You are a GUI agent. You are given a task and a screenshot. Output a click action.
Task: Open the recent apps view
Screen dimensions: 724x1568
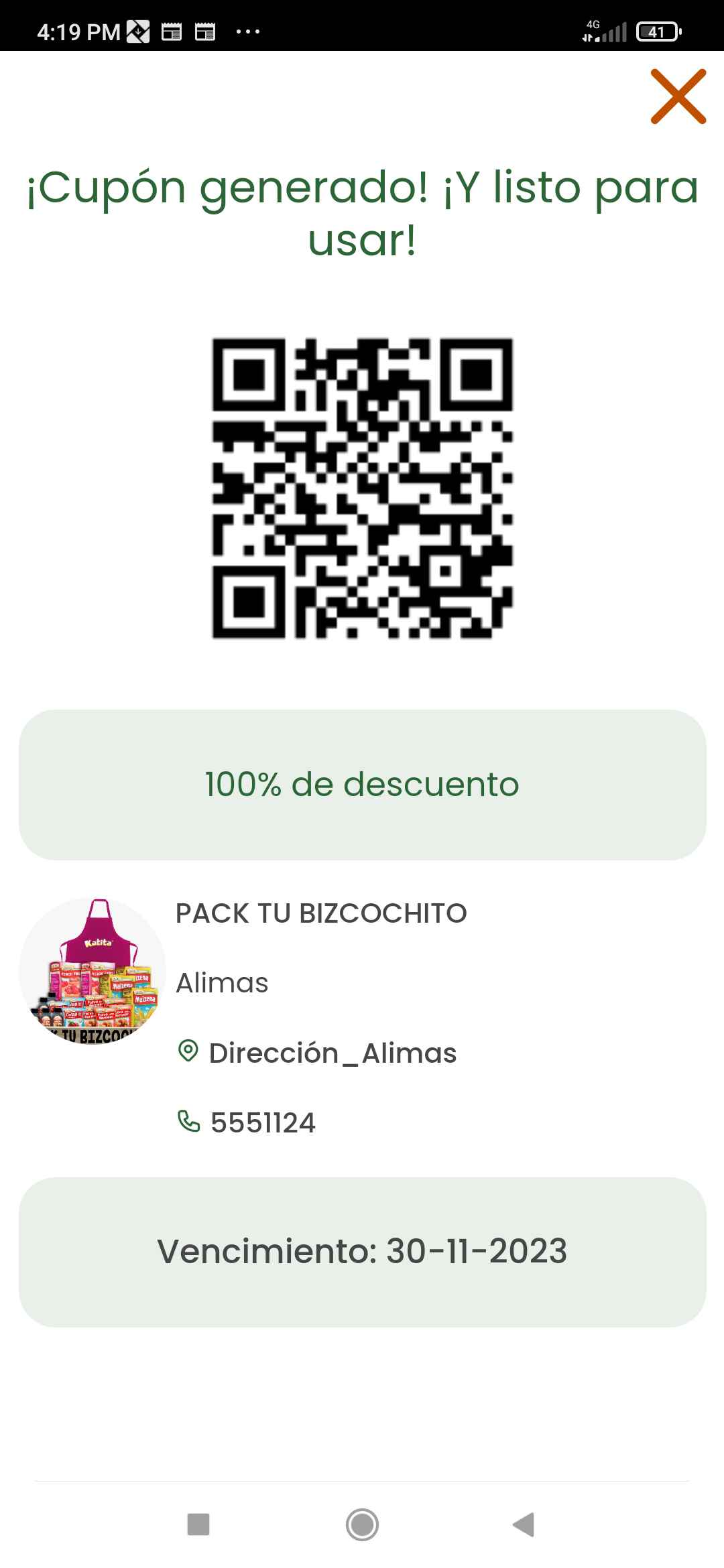tap(198, 1524)
